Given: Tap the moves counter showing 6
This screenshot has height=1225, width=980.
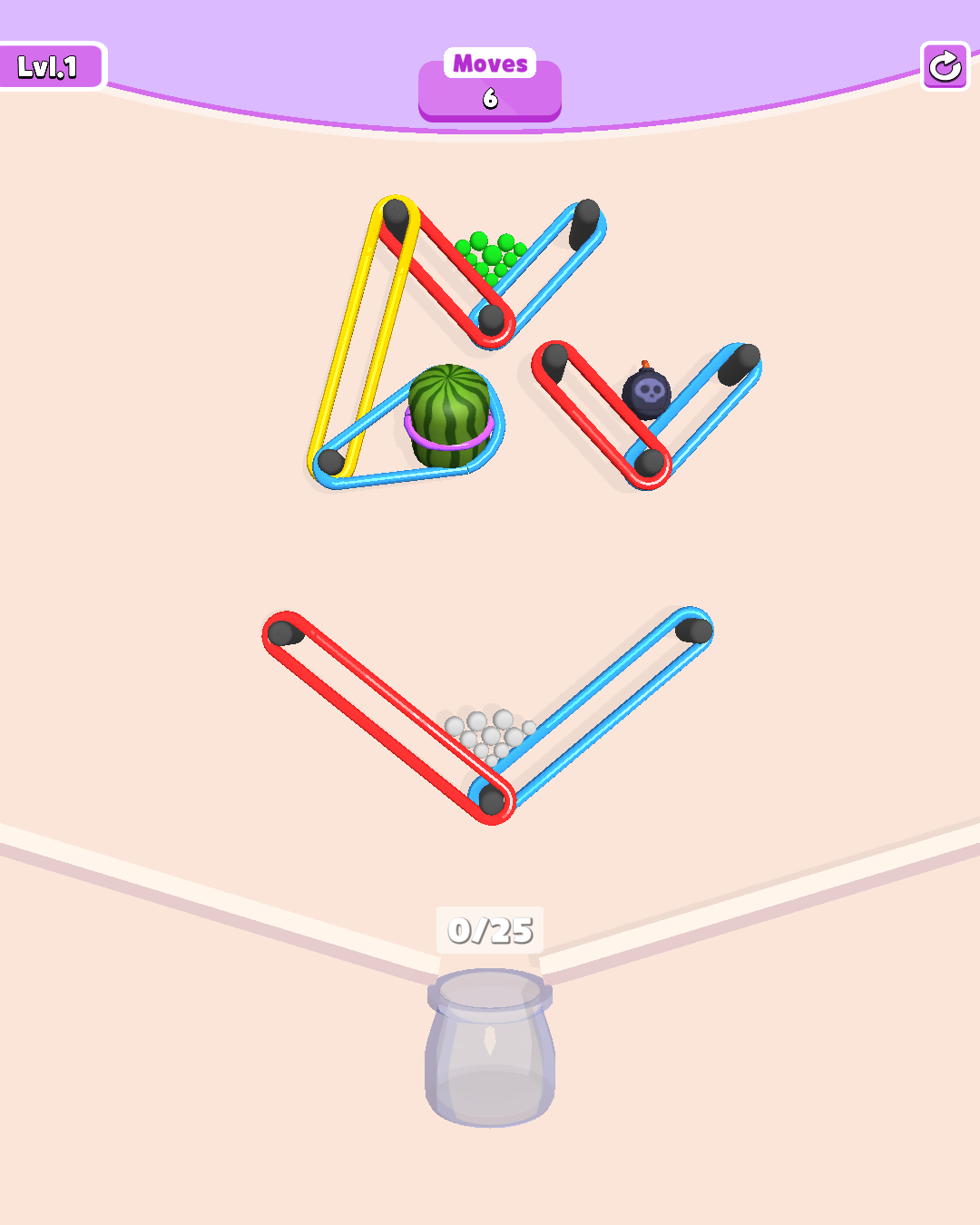Looking at the screenshot, I should 490,98.
